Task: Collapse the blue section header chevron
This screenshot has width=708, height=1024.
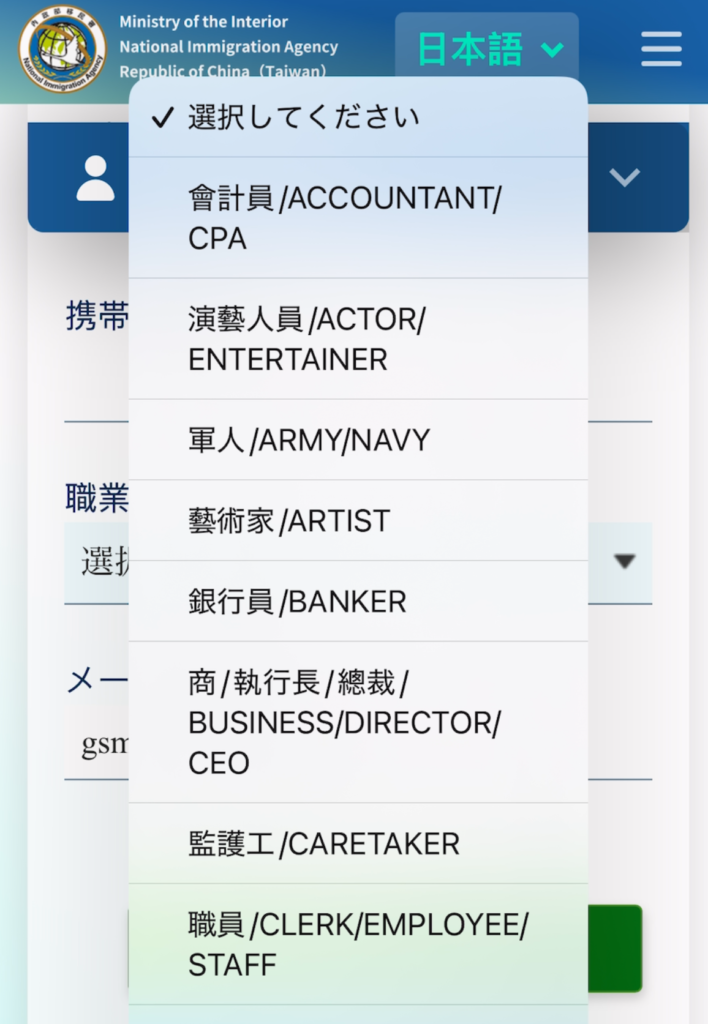Action: tap(625, 178)
